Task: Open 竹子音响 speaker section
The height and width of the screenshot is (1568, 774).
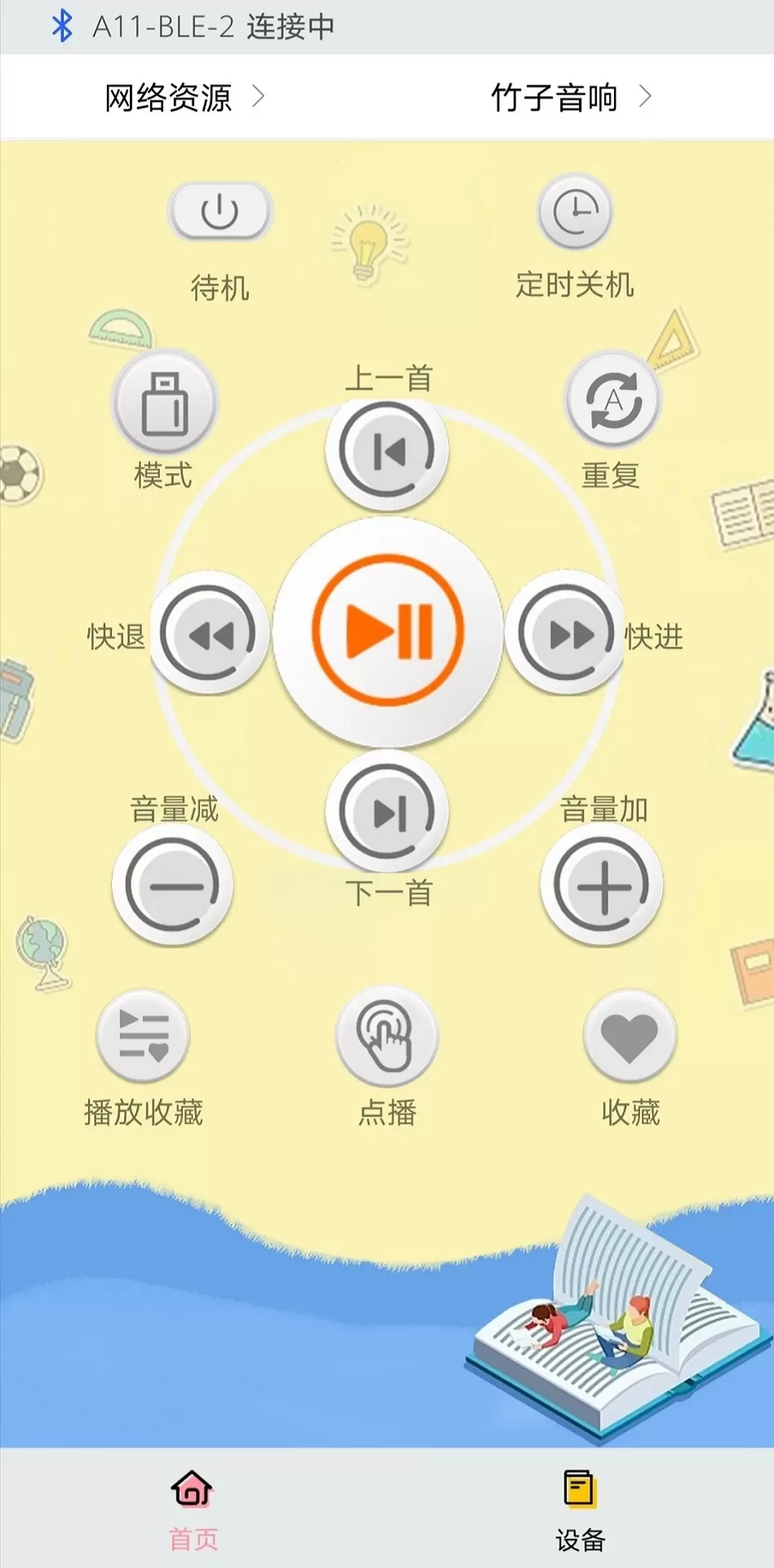Action: tap(571, 97)
